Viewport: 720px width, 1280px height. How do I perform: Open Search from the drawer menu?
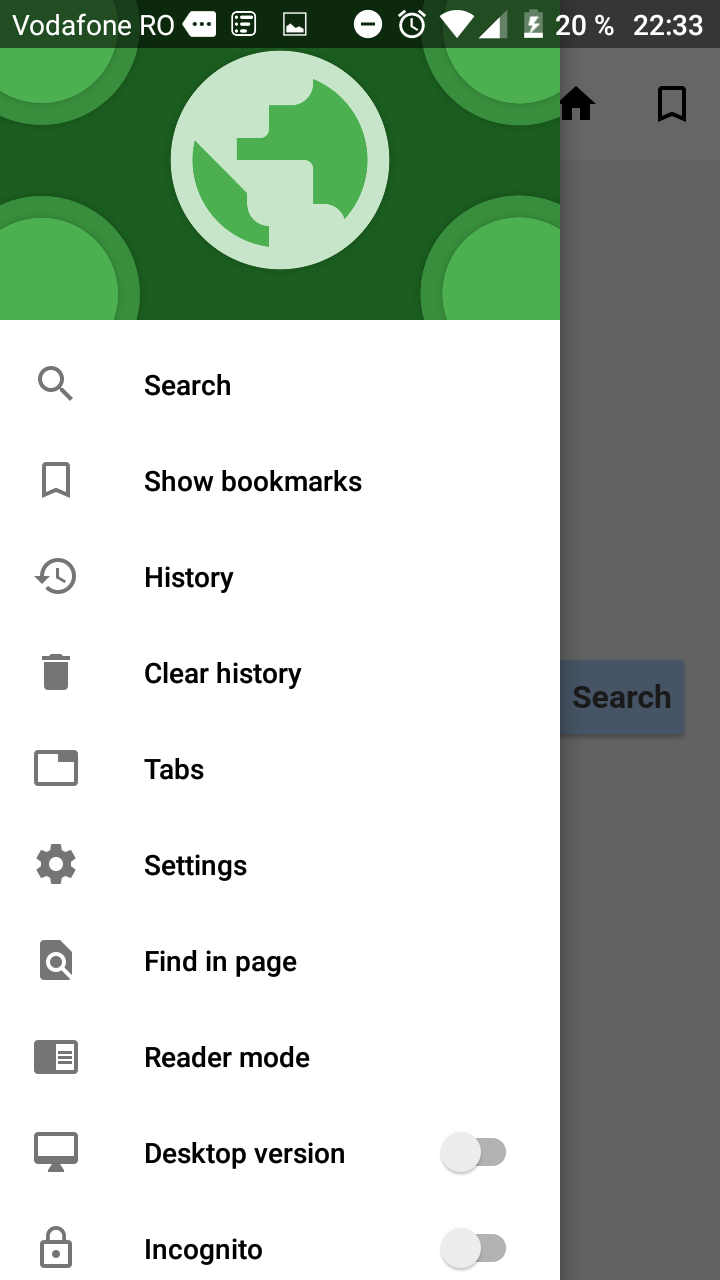tap(187, 385)
